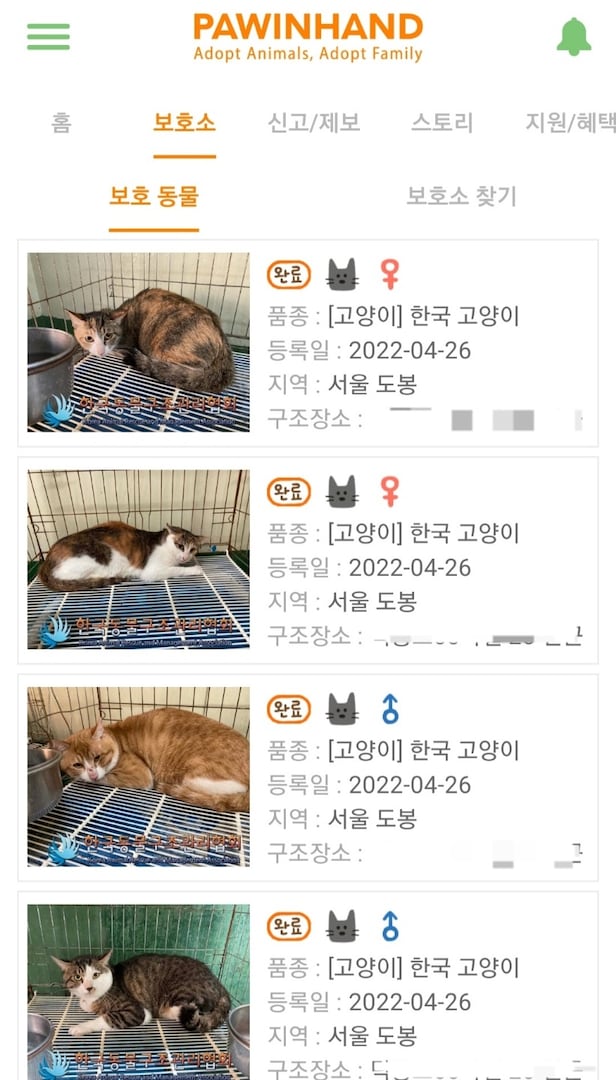Open the orange cat's listing card

point(308,777)
